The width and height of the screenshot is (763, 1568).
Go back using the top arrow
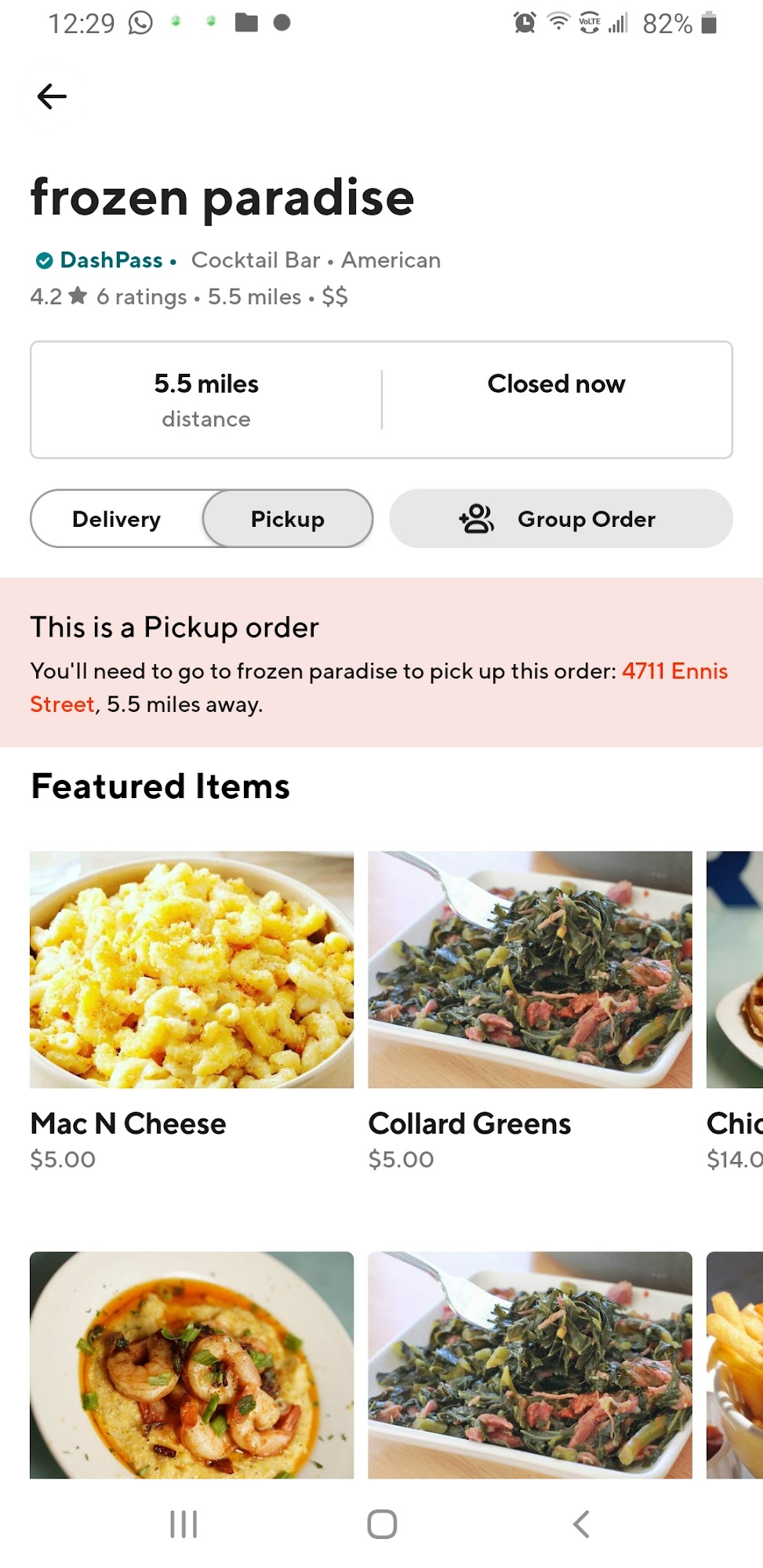click(52, 96)
